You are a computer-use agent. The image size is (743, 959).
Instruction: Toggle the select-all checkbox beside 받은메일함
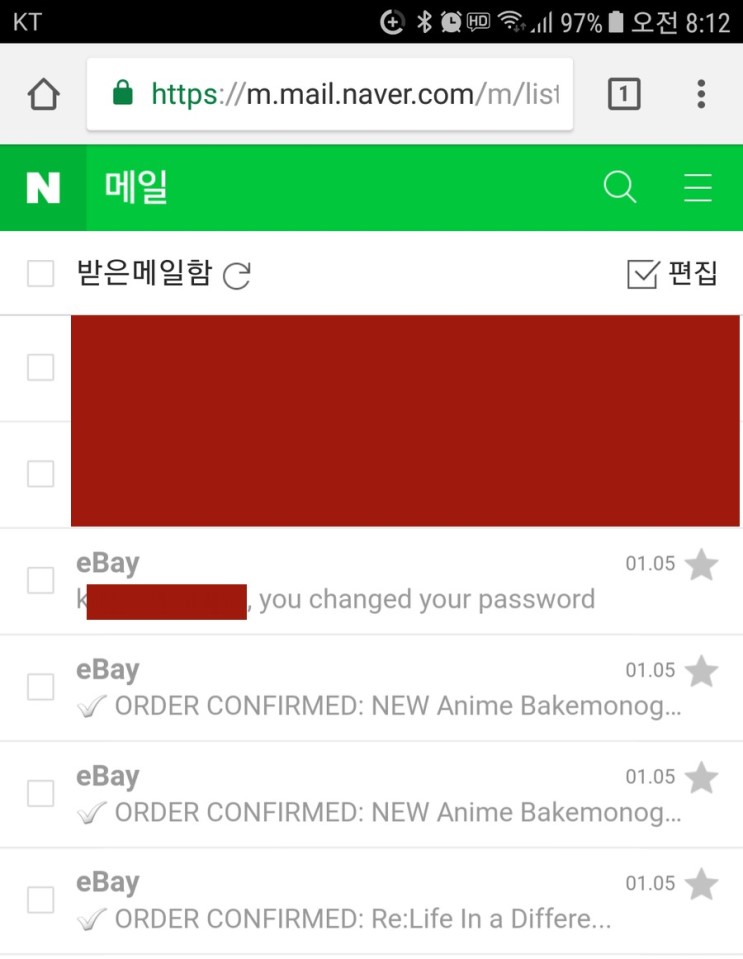tap(40, 274)
